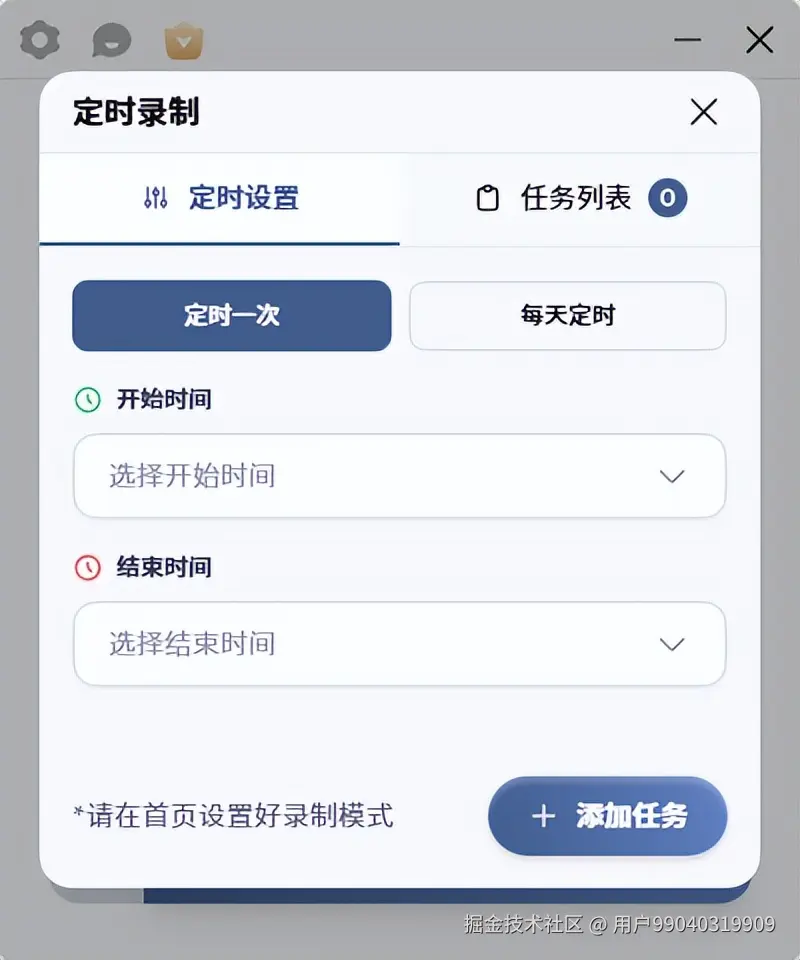The width and height of the screenshot is (800, 960).
Task: Select the 定时一次 mode
Action: click(231, 316)
